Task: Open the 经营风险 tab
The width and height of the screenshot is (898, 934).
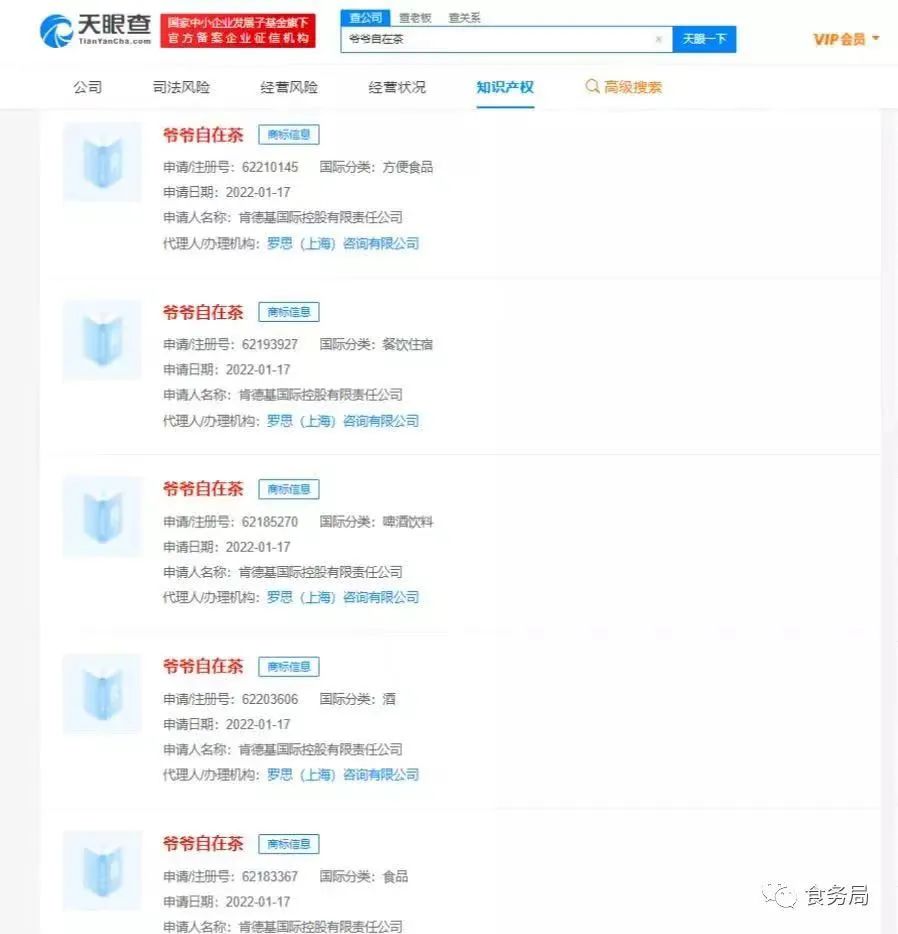Action: 289,87
